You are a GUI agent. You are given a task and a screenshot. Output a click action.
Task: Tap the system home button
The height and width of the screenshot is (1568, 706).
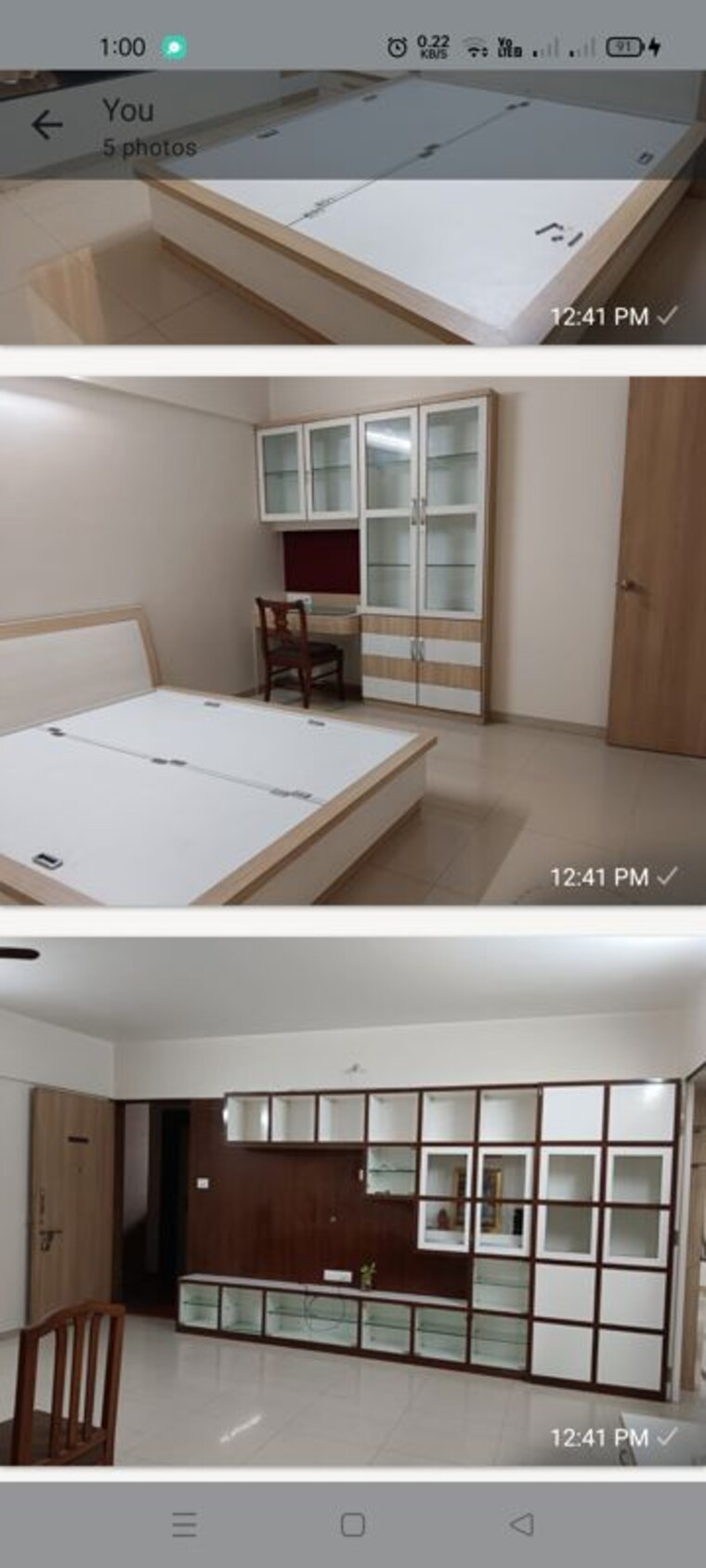coord(352,1523)
